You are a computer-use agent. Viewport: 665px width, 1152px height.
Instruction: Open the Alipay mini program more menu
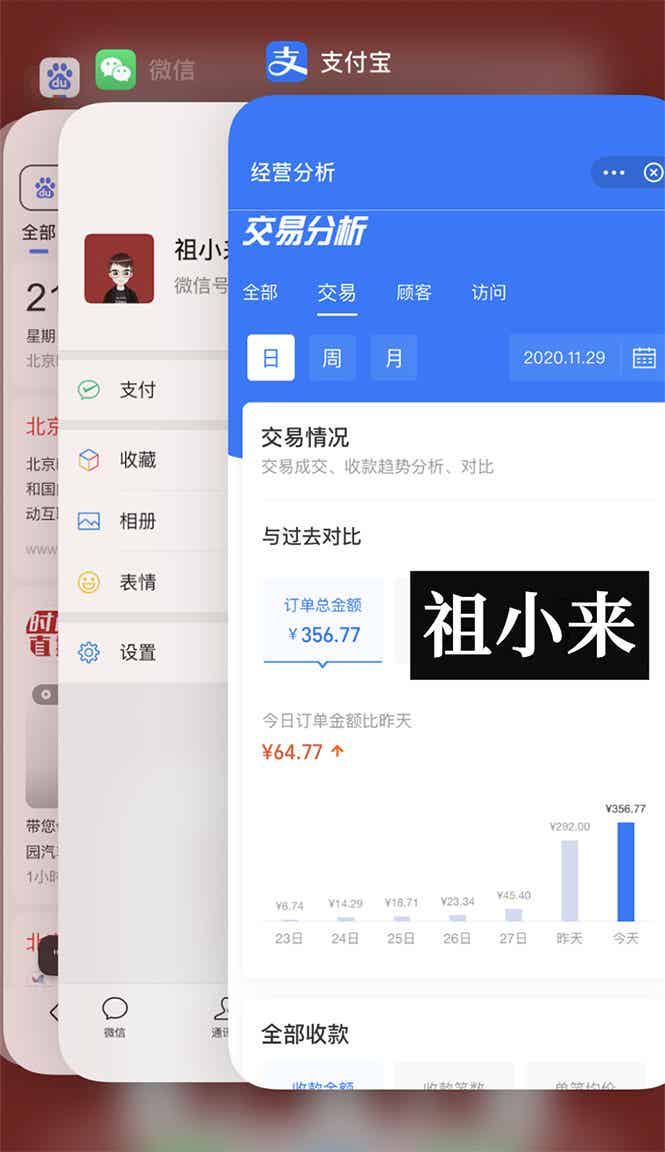(613, 173)
